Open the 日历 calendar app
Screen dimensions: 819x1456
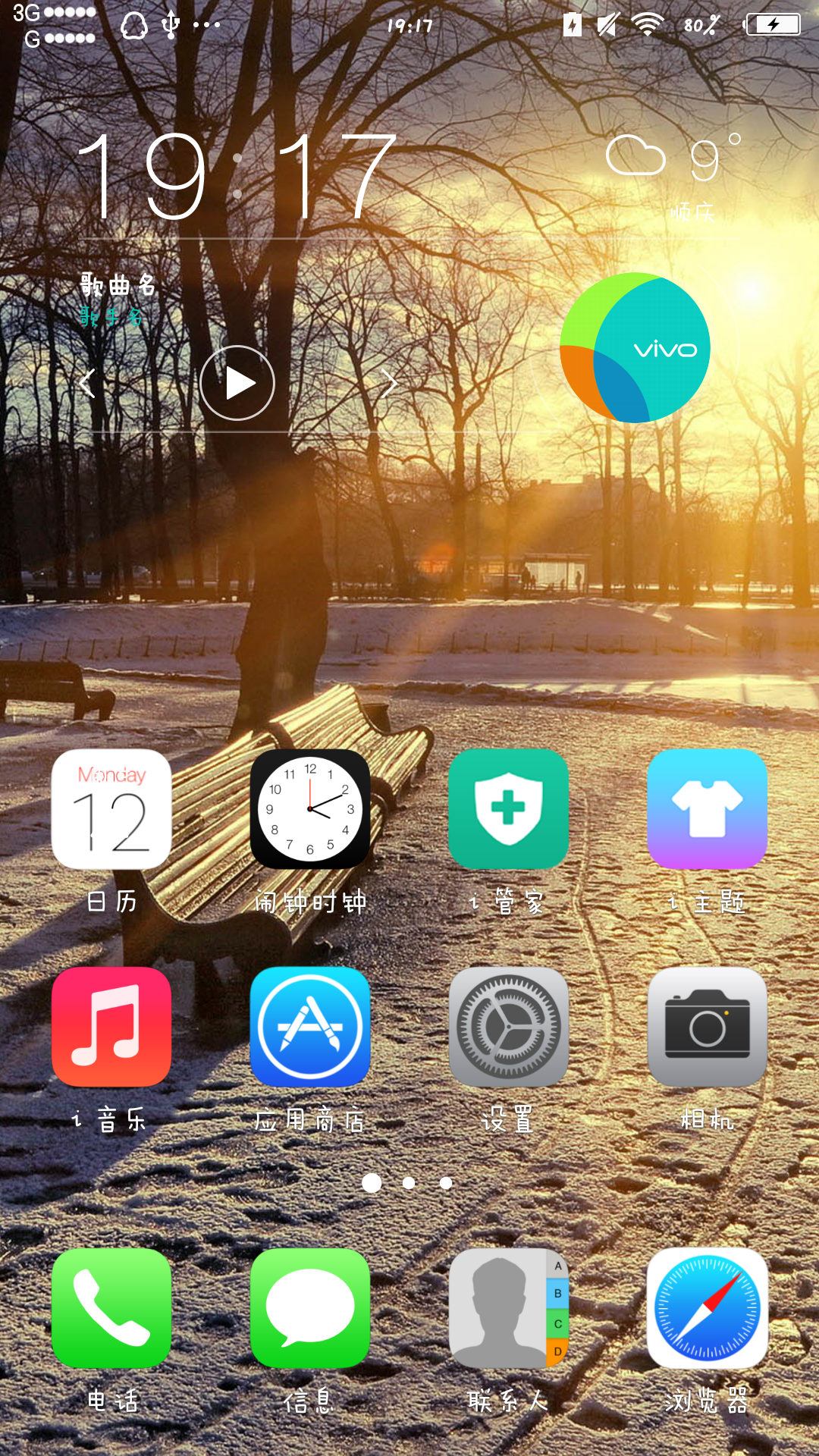[x=111, y=809]
